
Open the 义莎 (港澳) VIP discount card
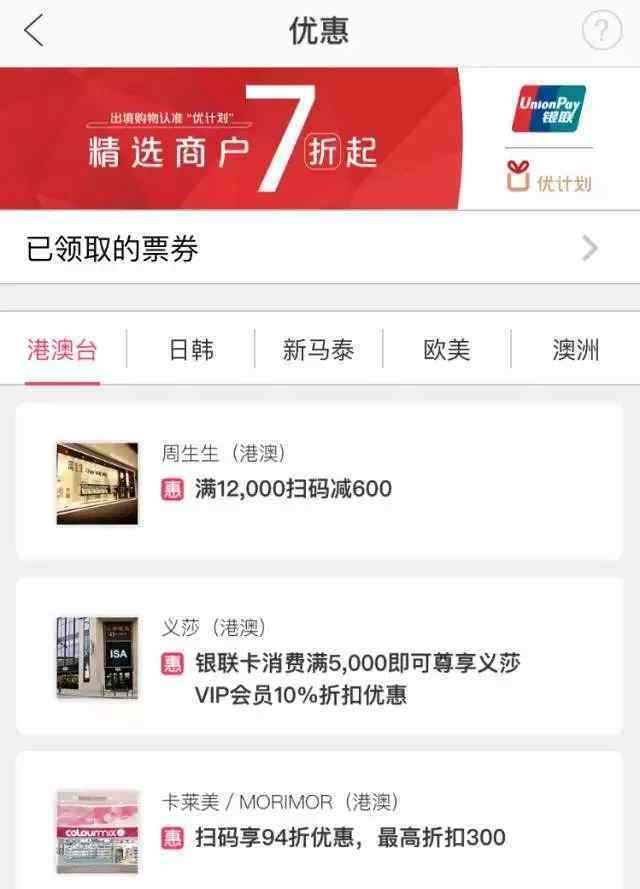pyautogui.click(x=320, y=656)
